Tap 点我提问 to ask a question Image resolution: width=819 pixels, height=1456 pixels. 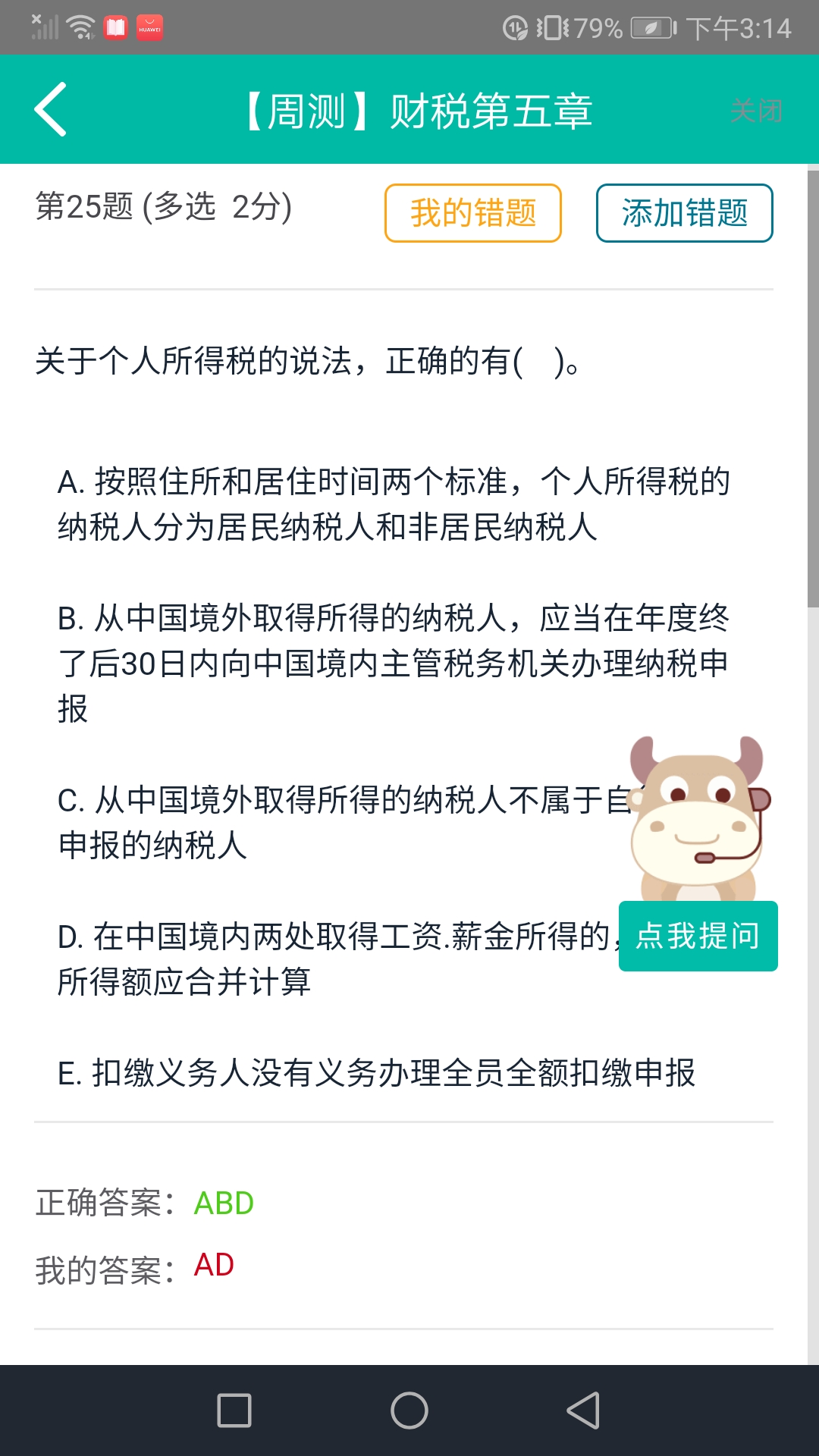[x=698, y=936]
